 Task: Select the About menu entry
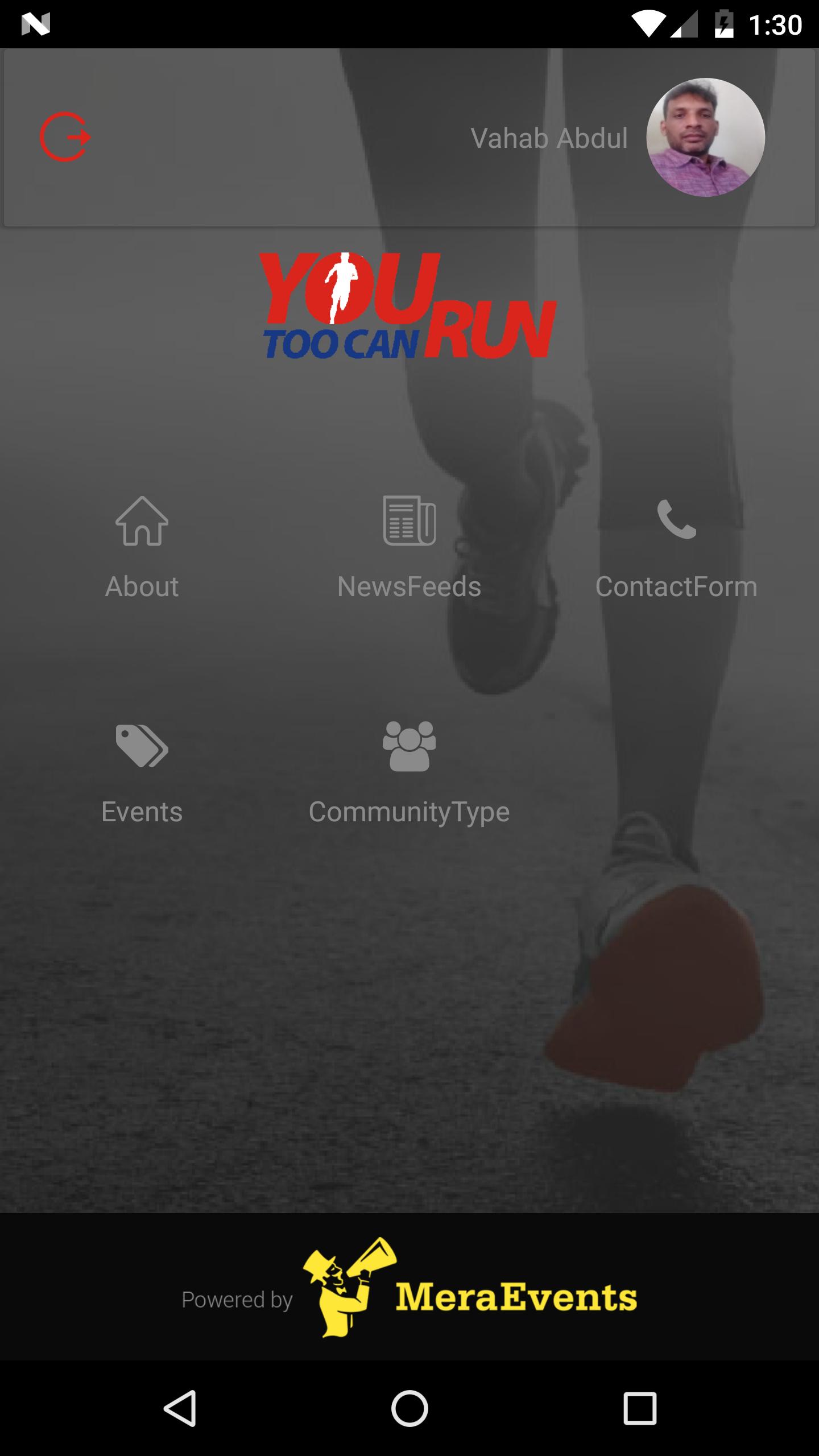pos(142,586)
